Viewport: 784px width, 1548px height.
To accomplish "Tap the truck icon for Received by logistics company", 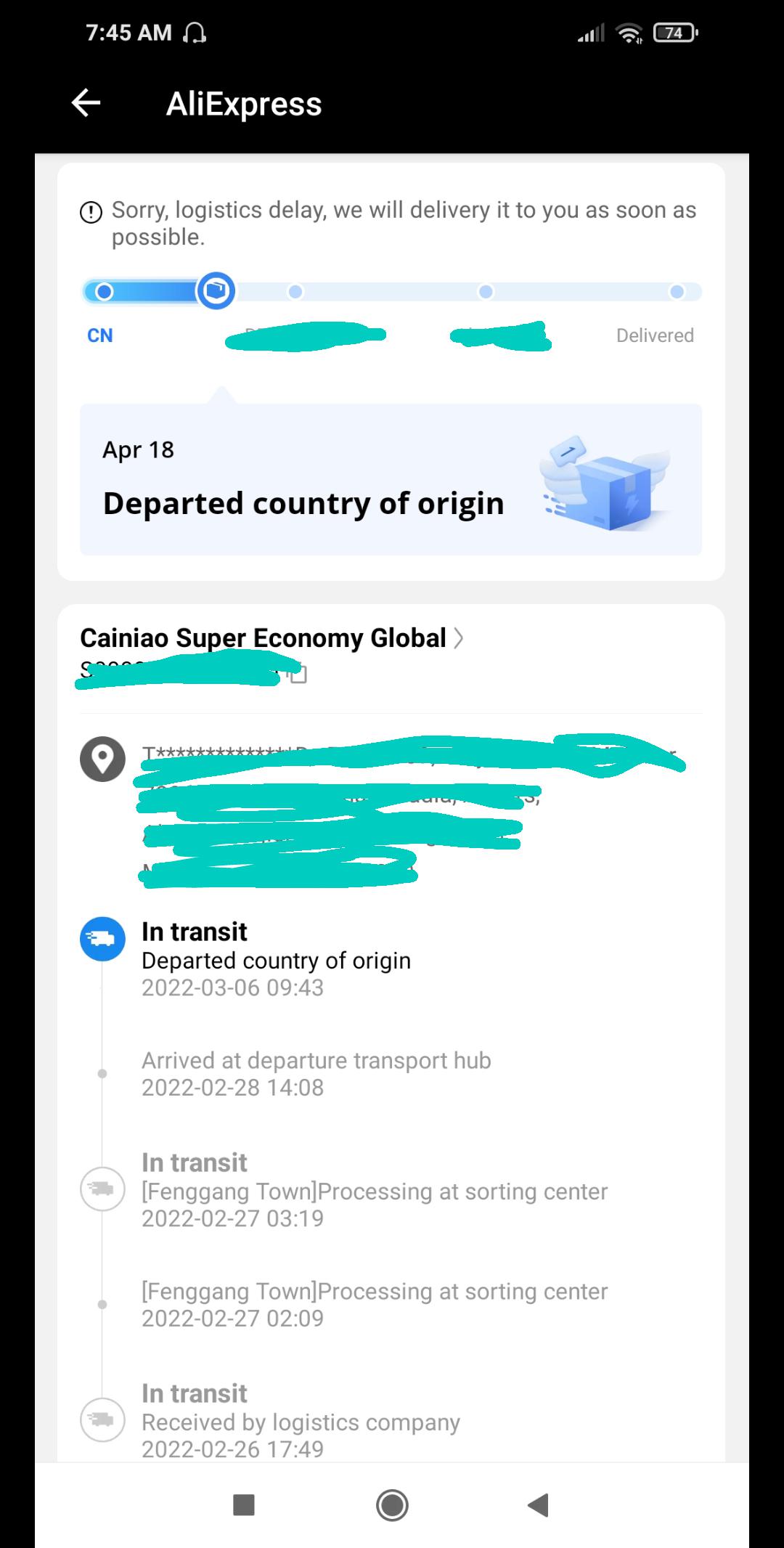I will [x=102, y=1421].
